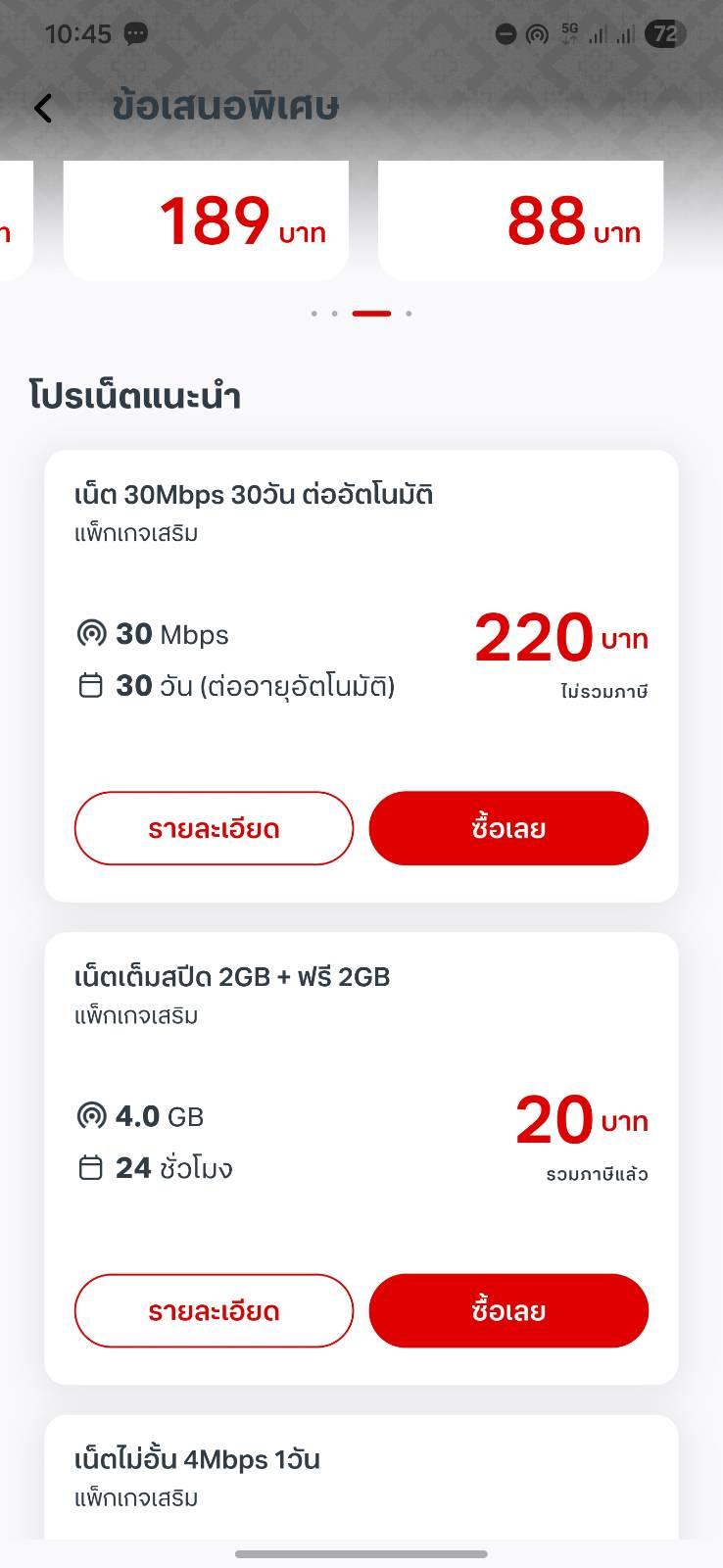Open the 189 บาท special offer card
The width and height of the screenshot is (723, 1568).
click(206, 221)
